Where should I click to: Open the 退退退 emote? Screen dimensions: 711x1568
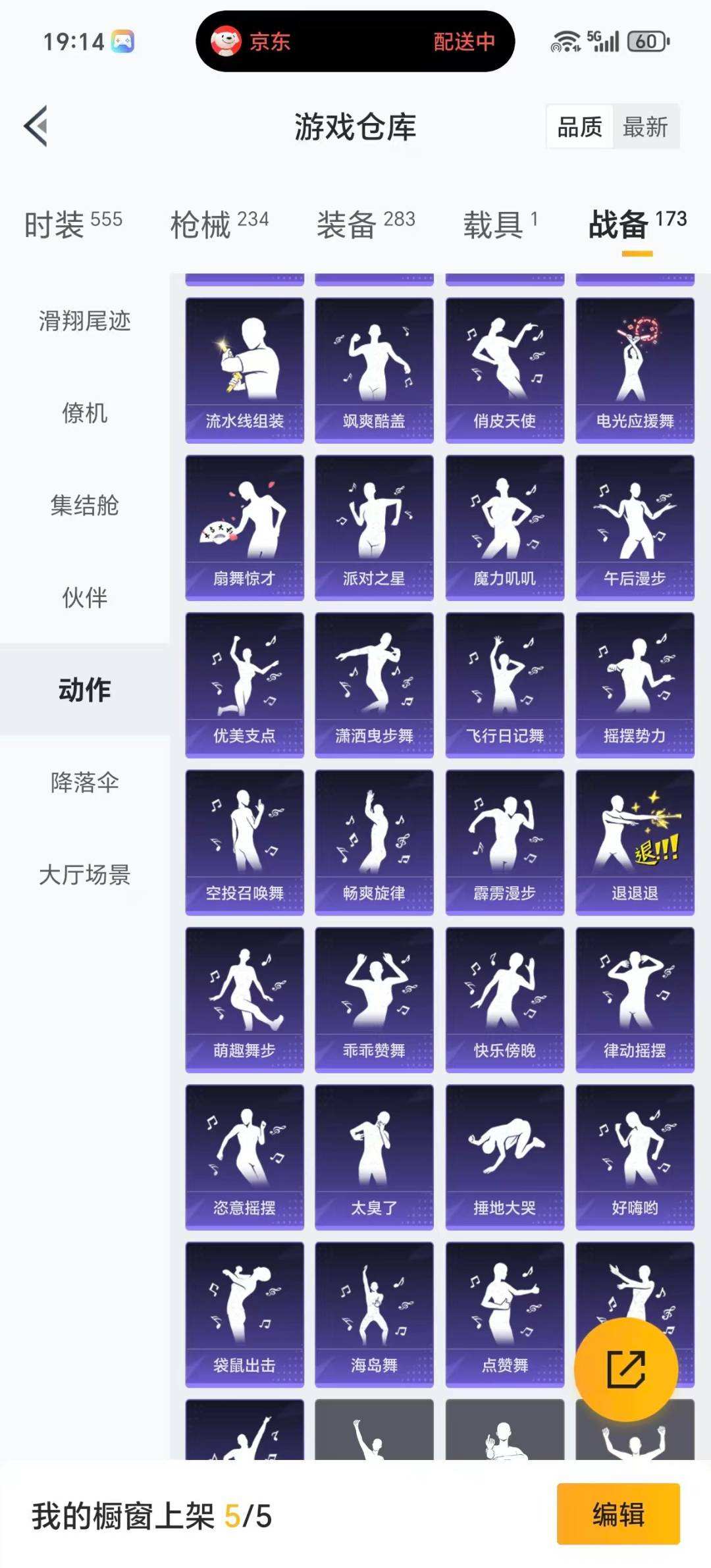[x=635, y=841]
